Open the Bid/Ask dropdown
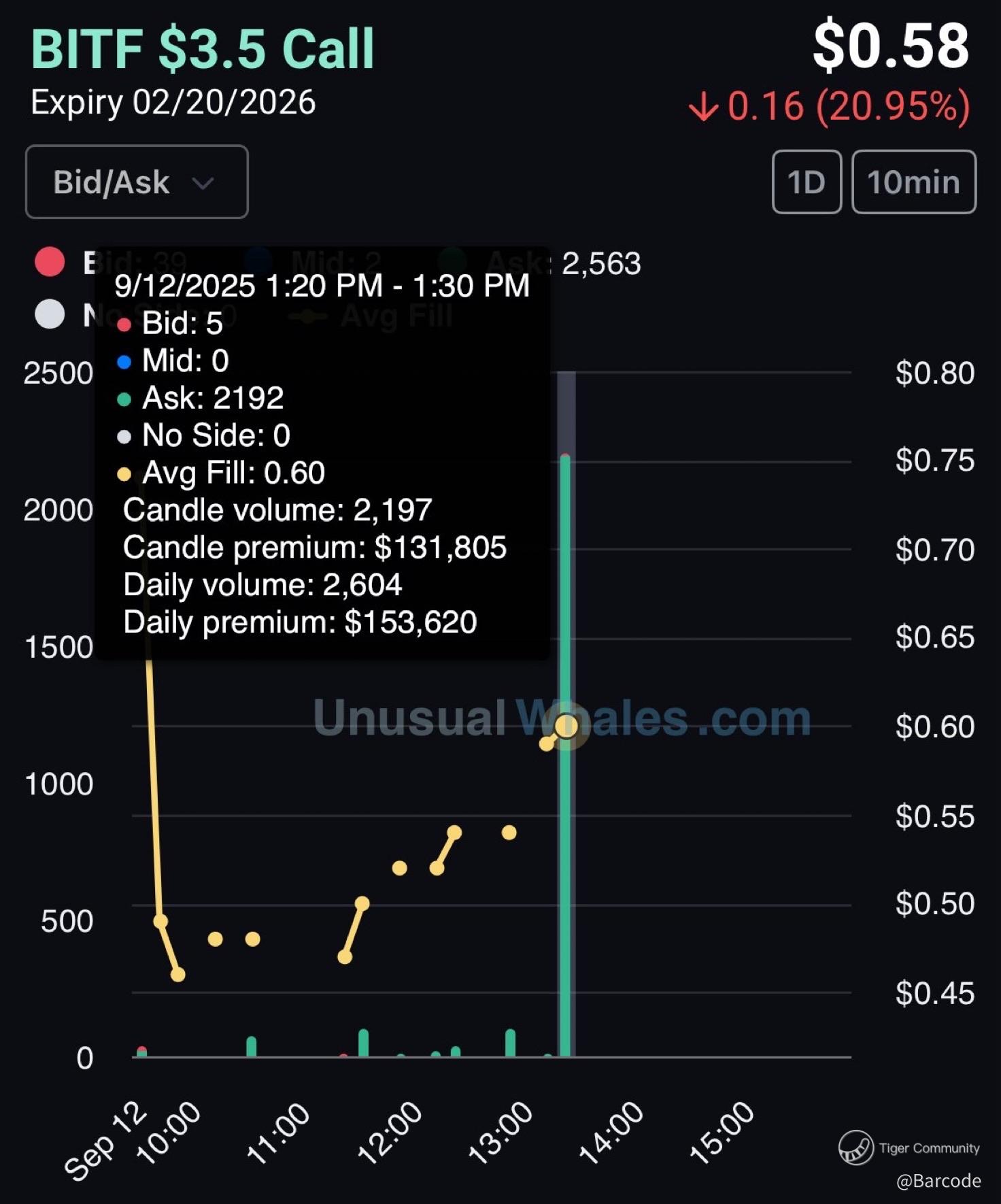This screenshot has height=1204, width=1001. [137, 182]
